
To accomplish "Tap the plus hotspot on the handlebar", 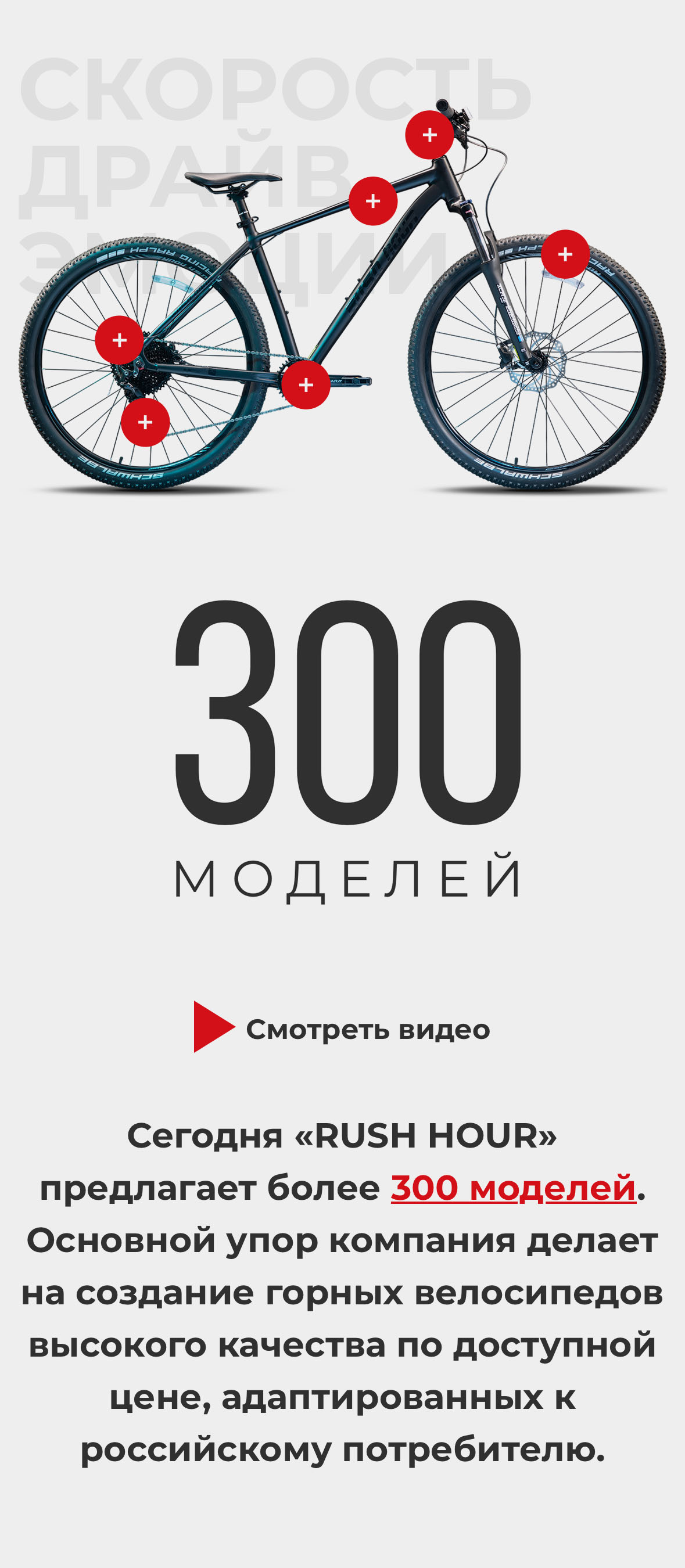I will [x=429, y=135].
